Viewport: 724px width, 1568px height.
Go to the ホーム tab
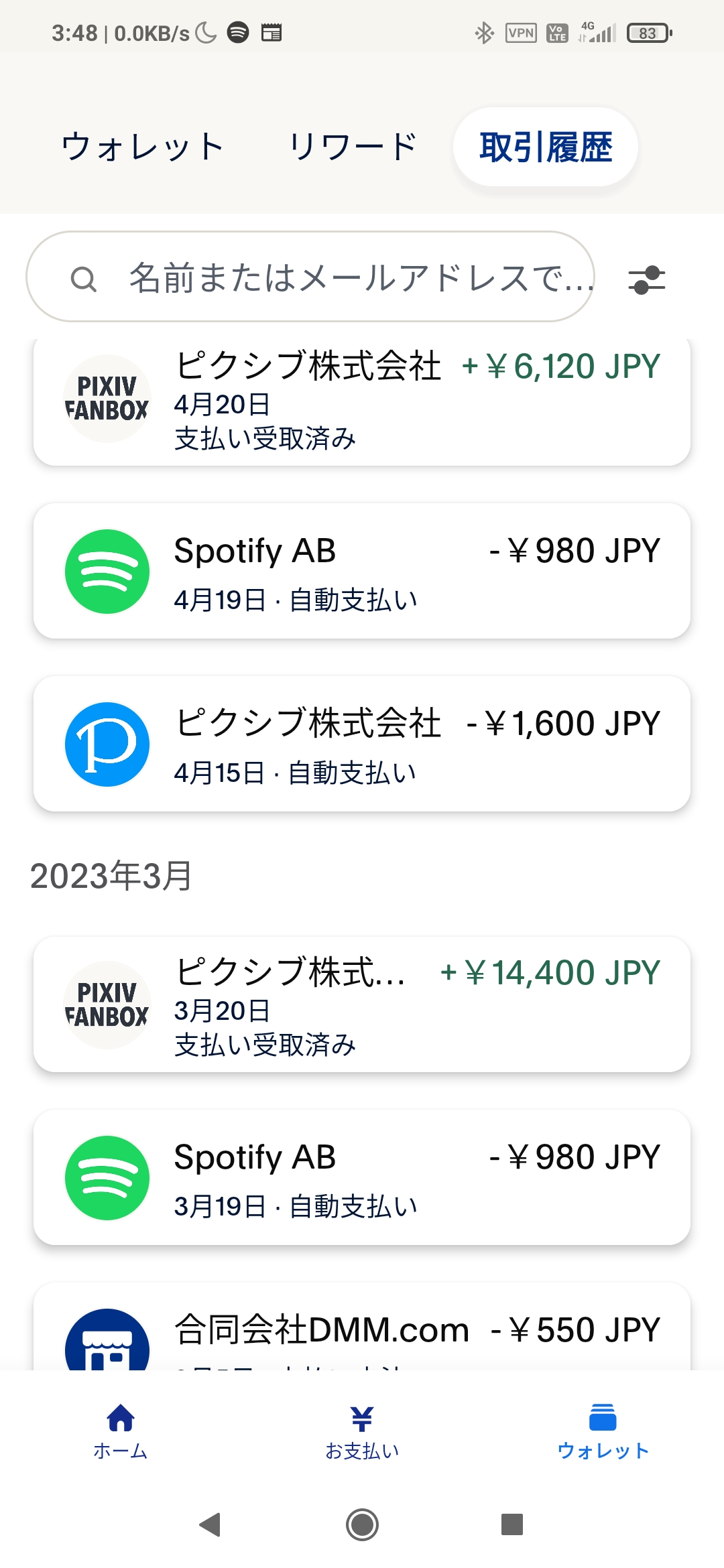(x=121, y=1431)
